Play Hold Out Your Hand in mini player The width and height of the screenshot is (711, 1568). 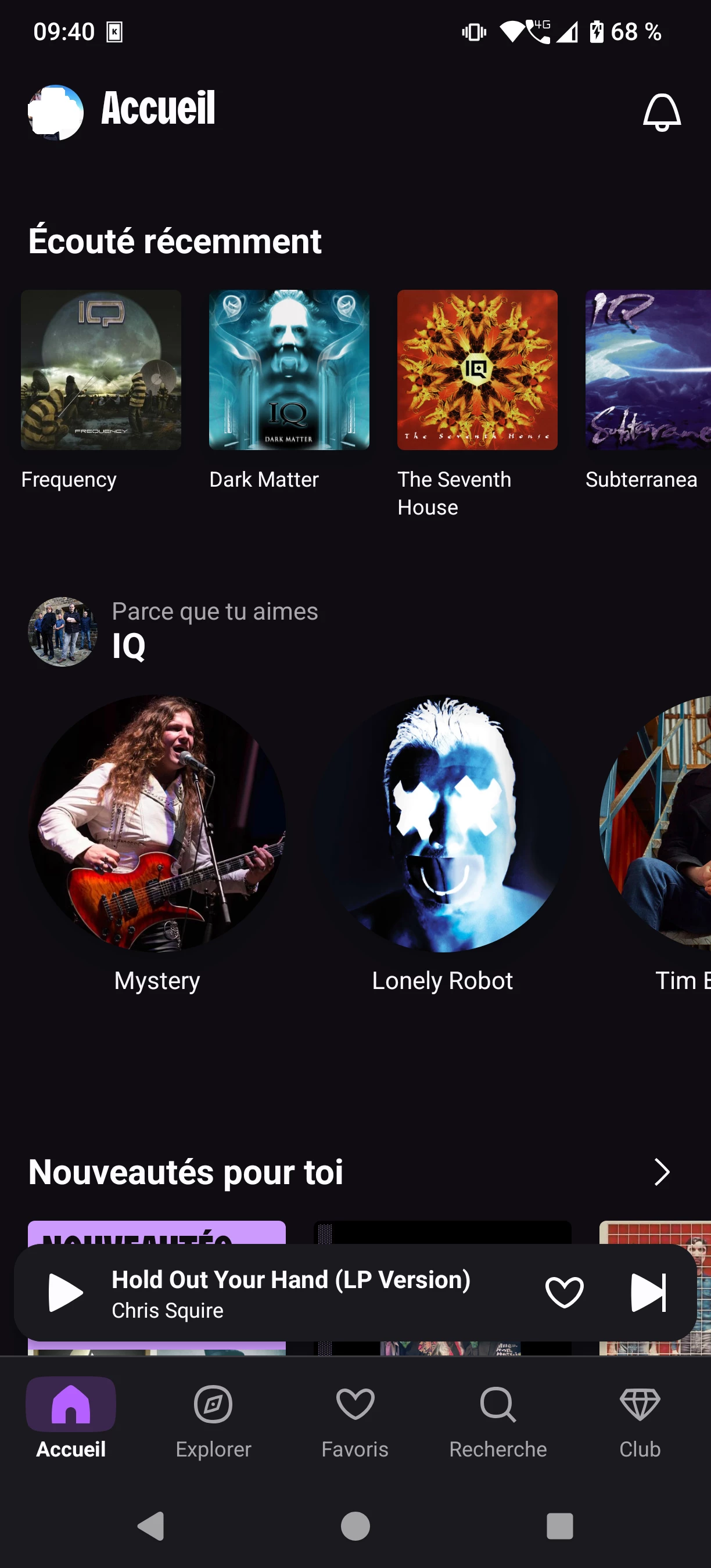[x=64, y=1292]
